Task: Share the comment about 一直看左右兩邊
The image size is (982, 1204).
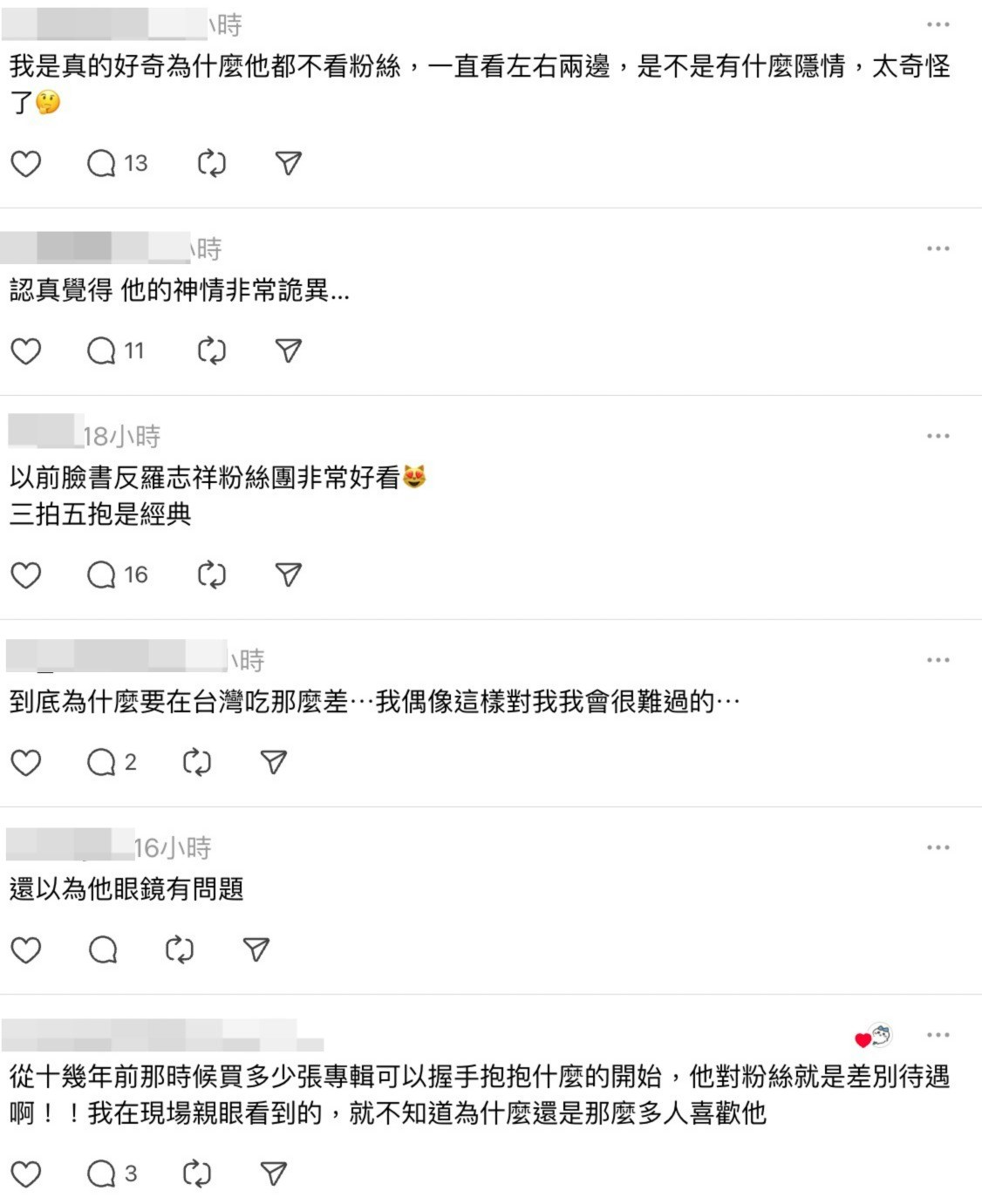Action: [x=288, y=163]
